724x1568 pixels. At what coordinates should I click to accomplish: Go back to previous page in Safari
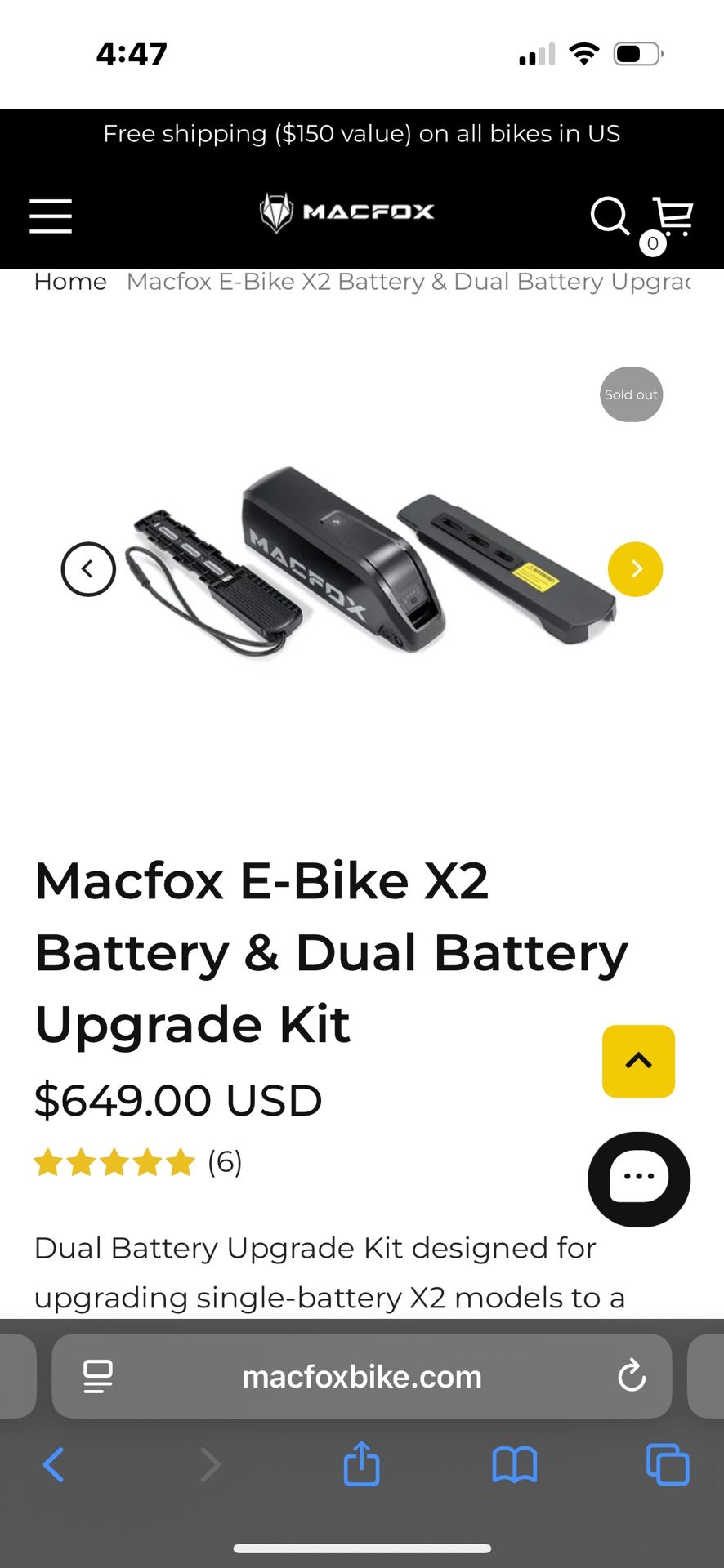pyautogui.click(x=54, y=1464)
